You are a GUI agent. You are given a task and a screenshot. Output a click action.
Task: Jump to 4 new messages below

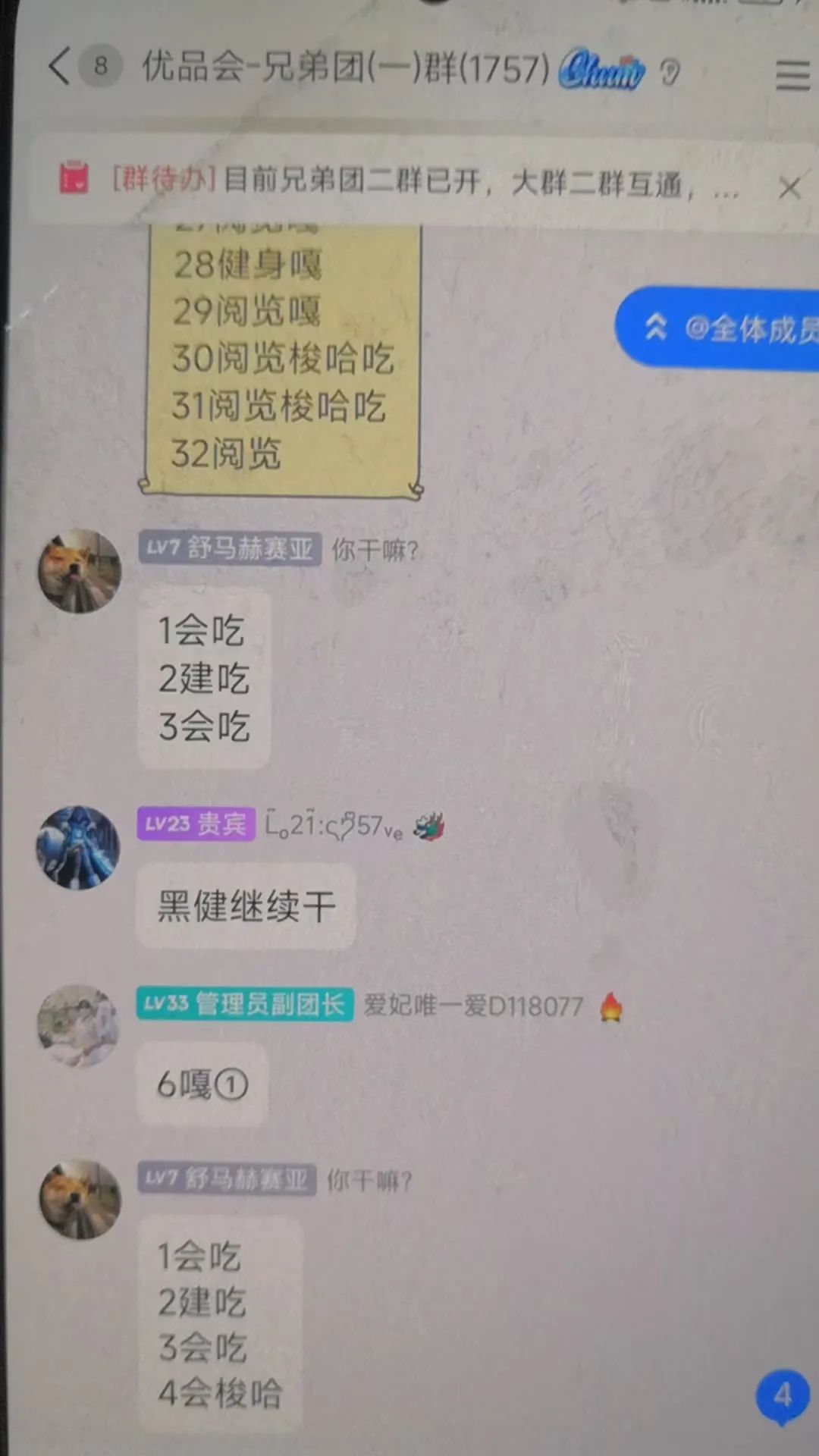pos(783,1396)
